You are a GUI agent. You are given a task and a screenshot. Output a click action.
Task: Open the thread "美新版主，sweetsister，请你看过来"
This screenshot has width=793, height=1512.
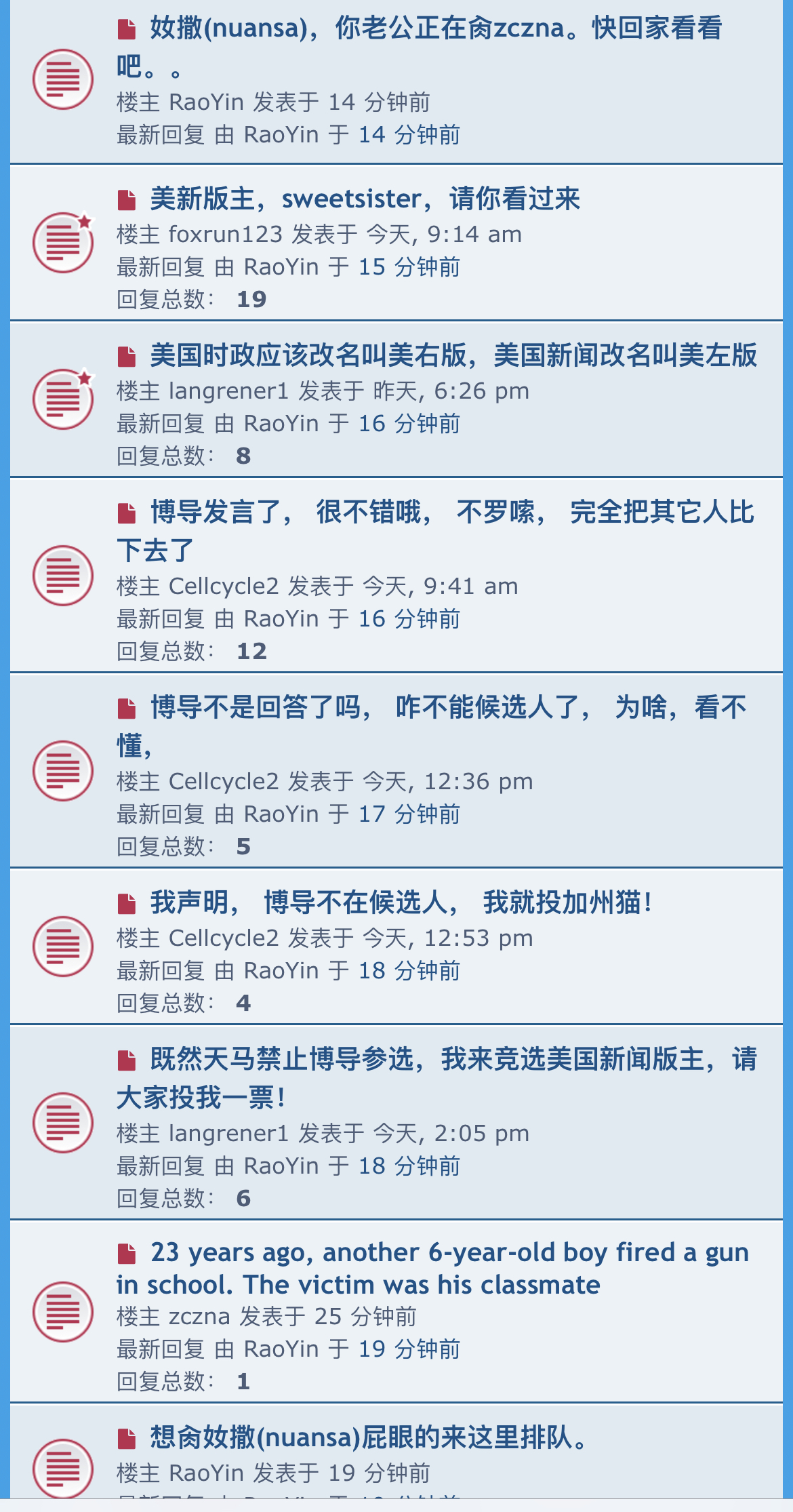365,199
